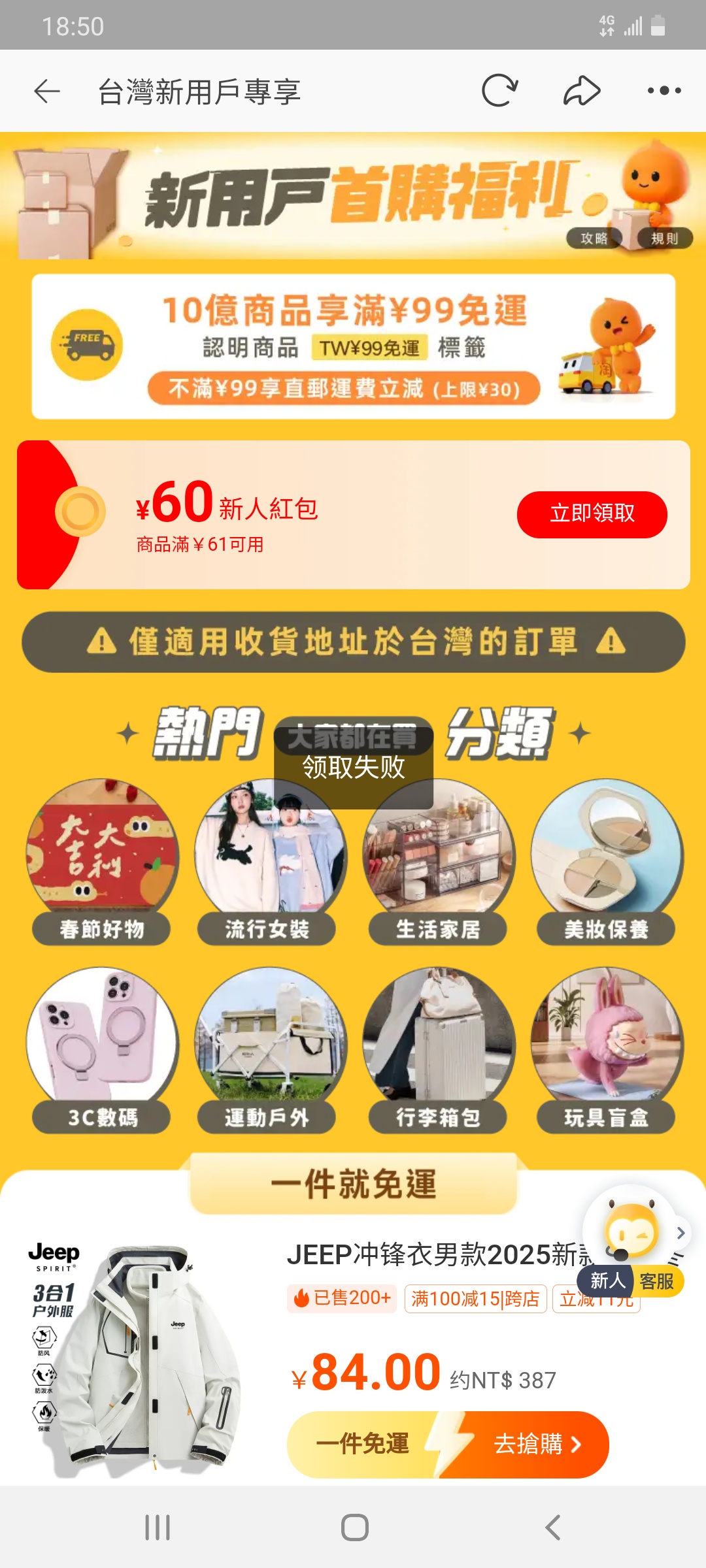Screen dimensions: 706x1568
Task: Open the JEEP jacket product image
Action: (137, 1359)
